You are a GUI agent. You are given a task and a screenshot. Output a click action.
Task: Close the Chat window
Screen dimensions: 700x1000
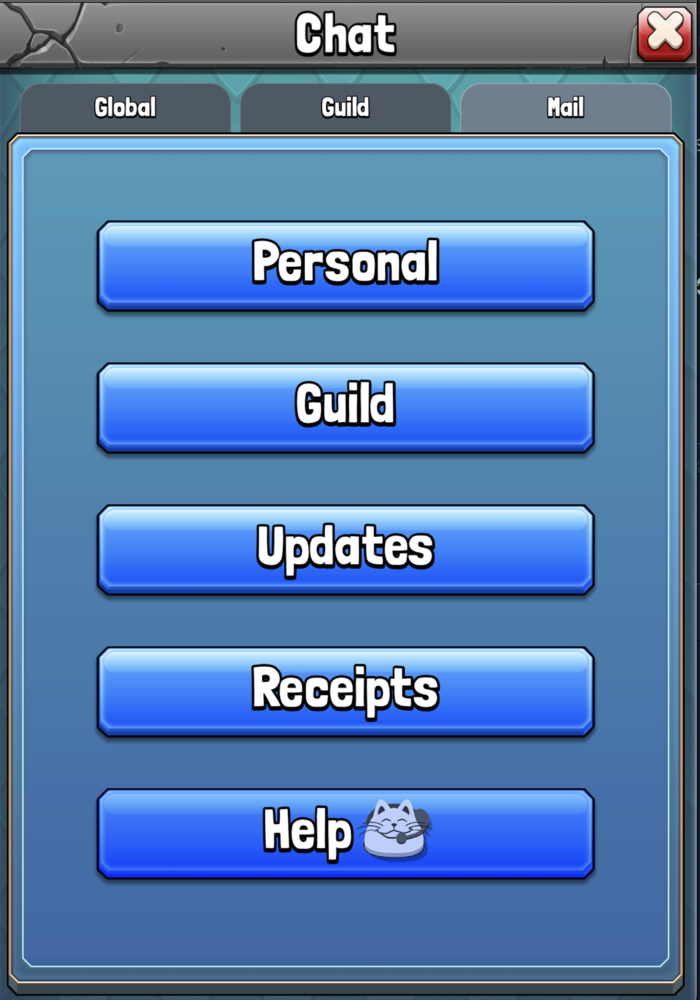[664, 35]
